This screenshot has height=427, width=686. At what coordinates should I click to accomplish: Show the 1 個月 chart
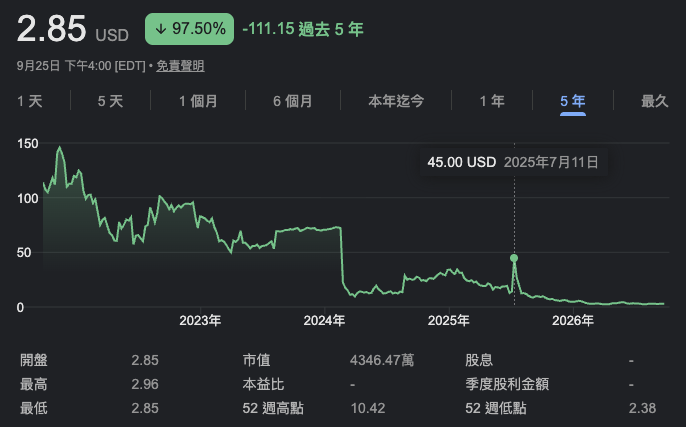click(198, 101)
